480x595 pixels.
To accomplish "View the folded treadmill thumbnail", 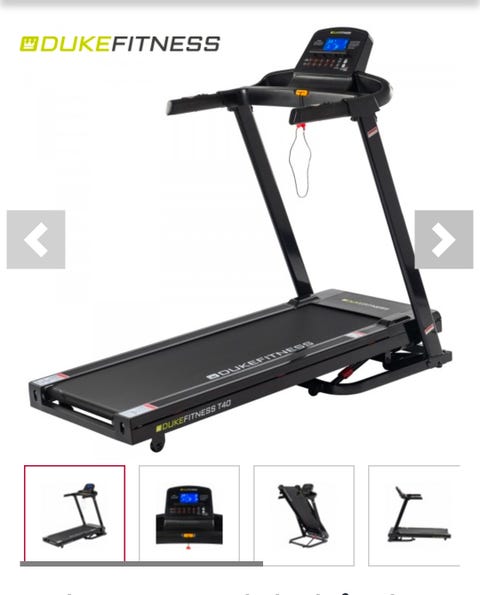I will [x=304, y=515].
